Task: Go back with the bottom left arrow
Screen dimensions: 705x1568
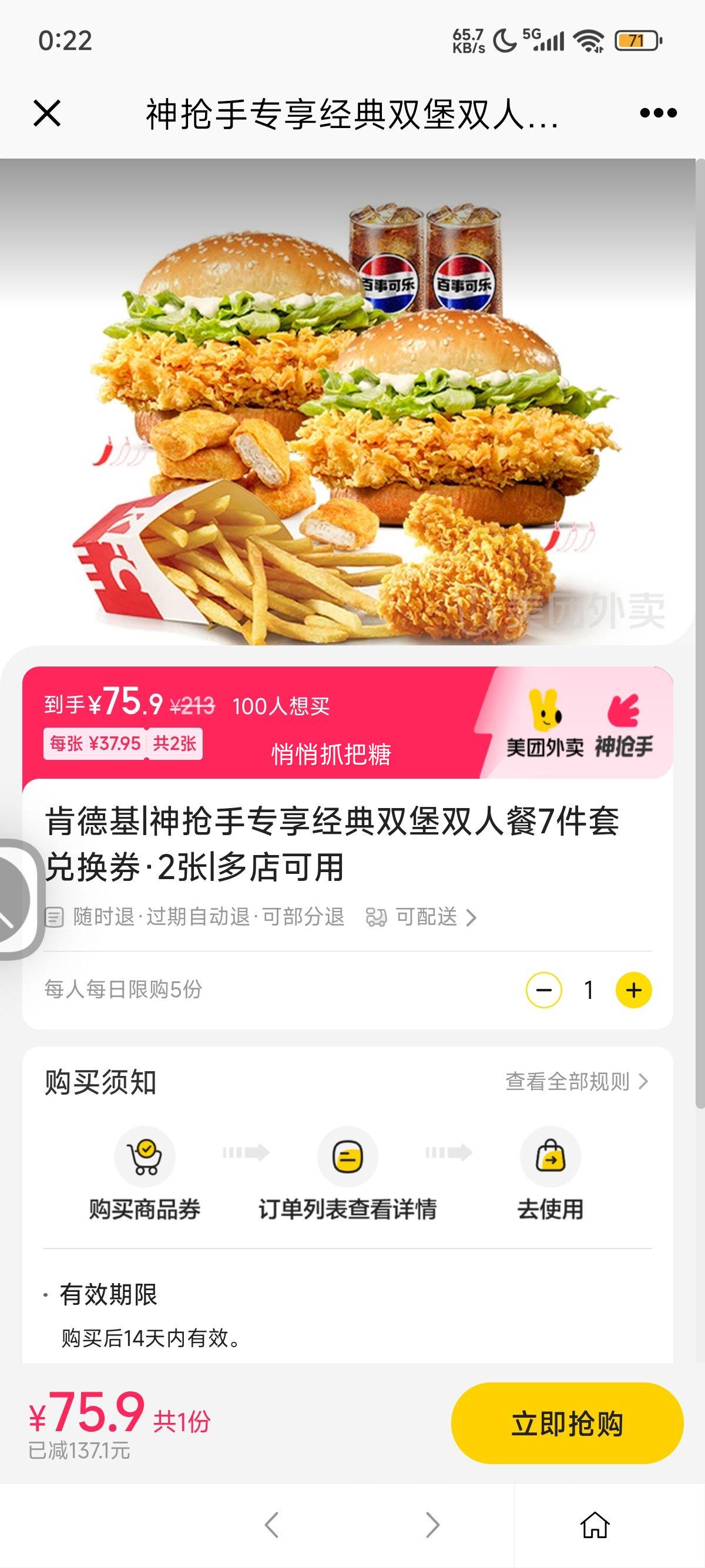Action: coord(272,1524)
